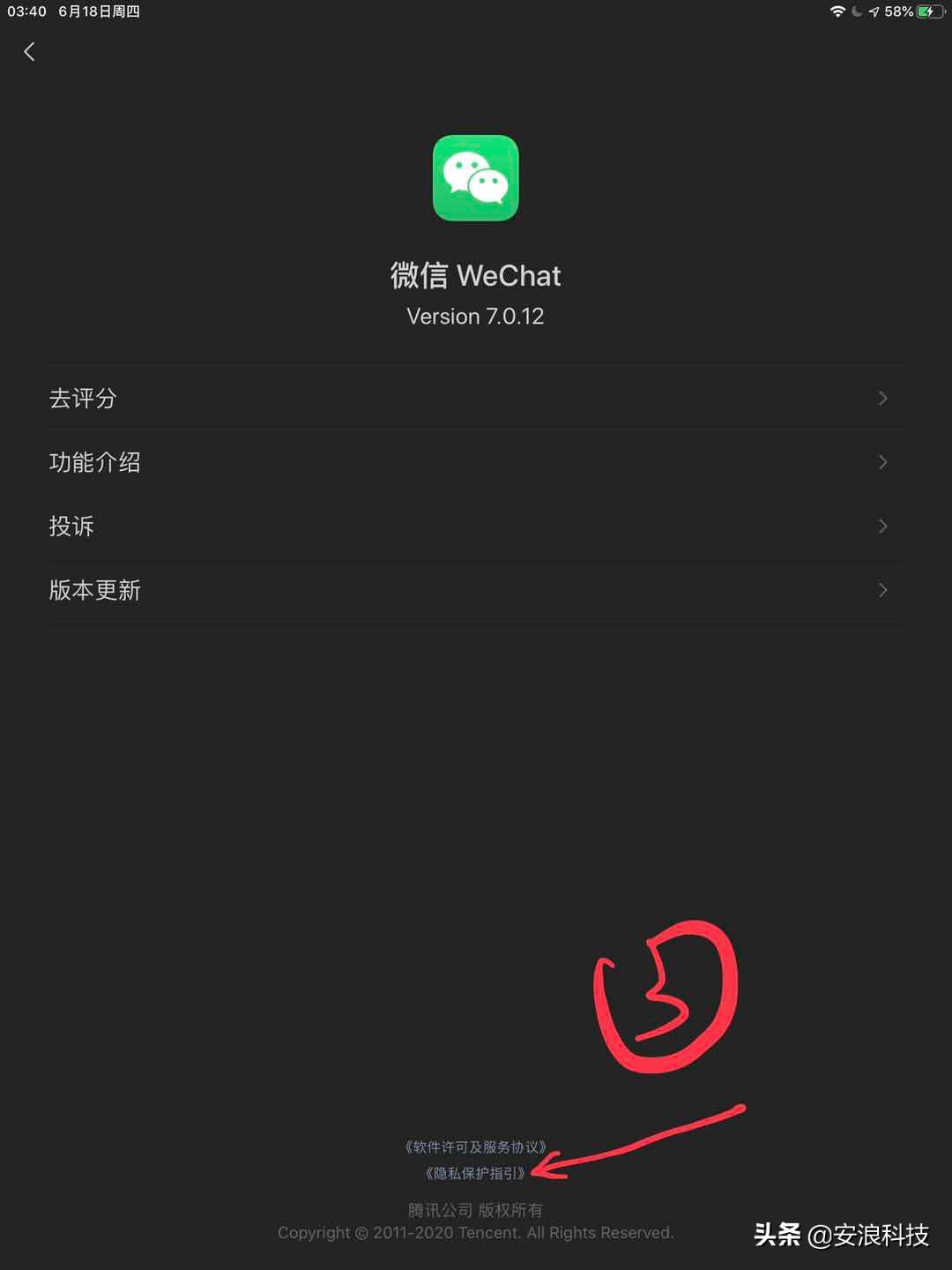The height and width of the screenshot is (1270, 952).
Task: Tap 投诉 to file a complaint
Action: [x=71, y=526]
